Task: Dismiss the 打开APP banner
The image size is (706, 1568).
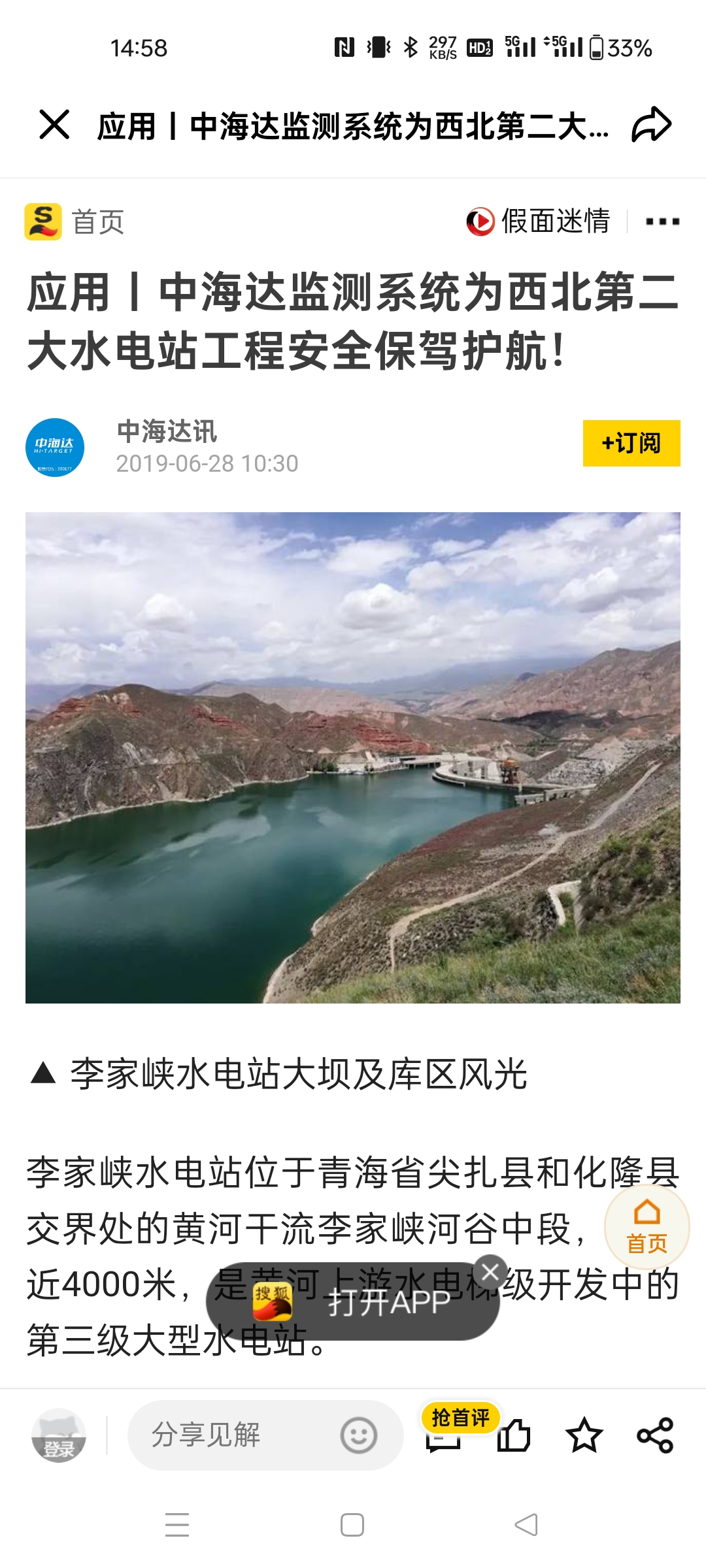Action: click(490, 1271)
